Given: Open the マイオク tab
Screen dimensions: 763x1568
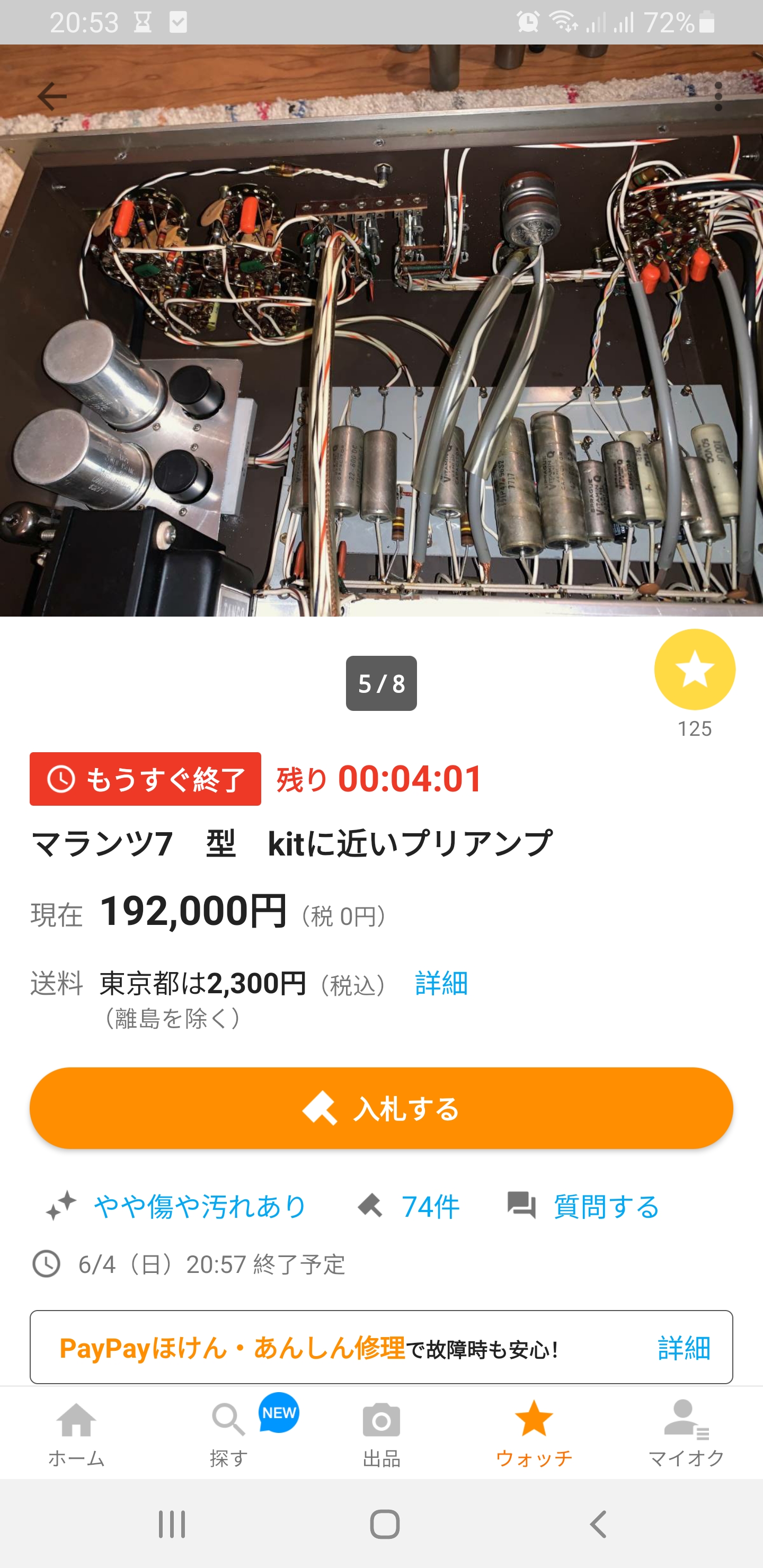Looking at the screenshot, I should tap(686, 1432).
